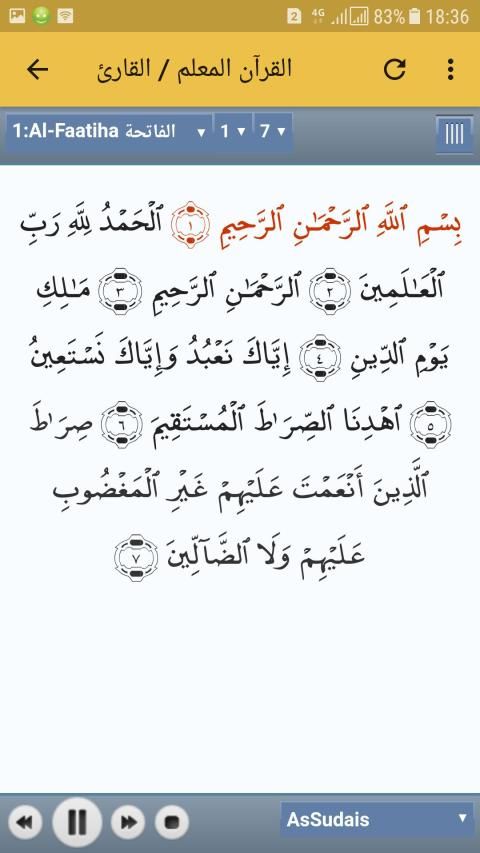The height and width of the screenshot is (853, 480).
Task: Open the Al-Faatiha surah dropdown
Action: click(x=109, y=132)
